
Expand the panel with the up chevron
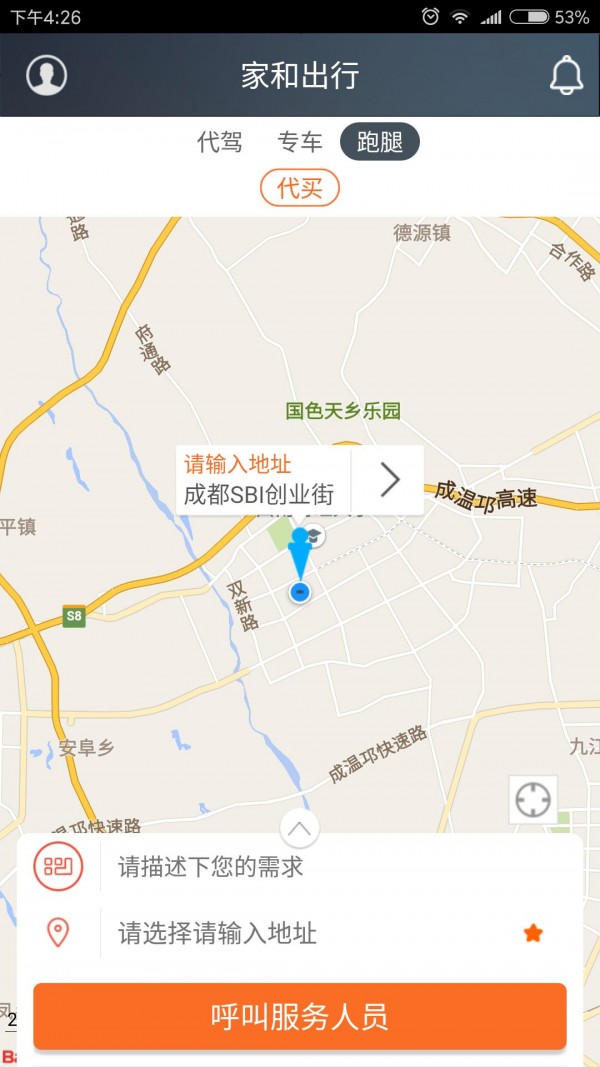[300, 828]
